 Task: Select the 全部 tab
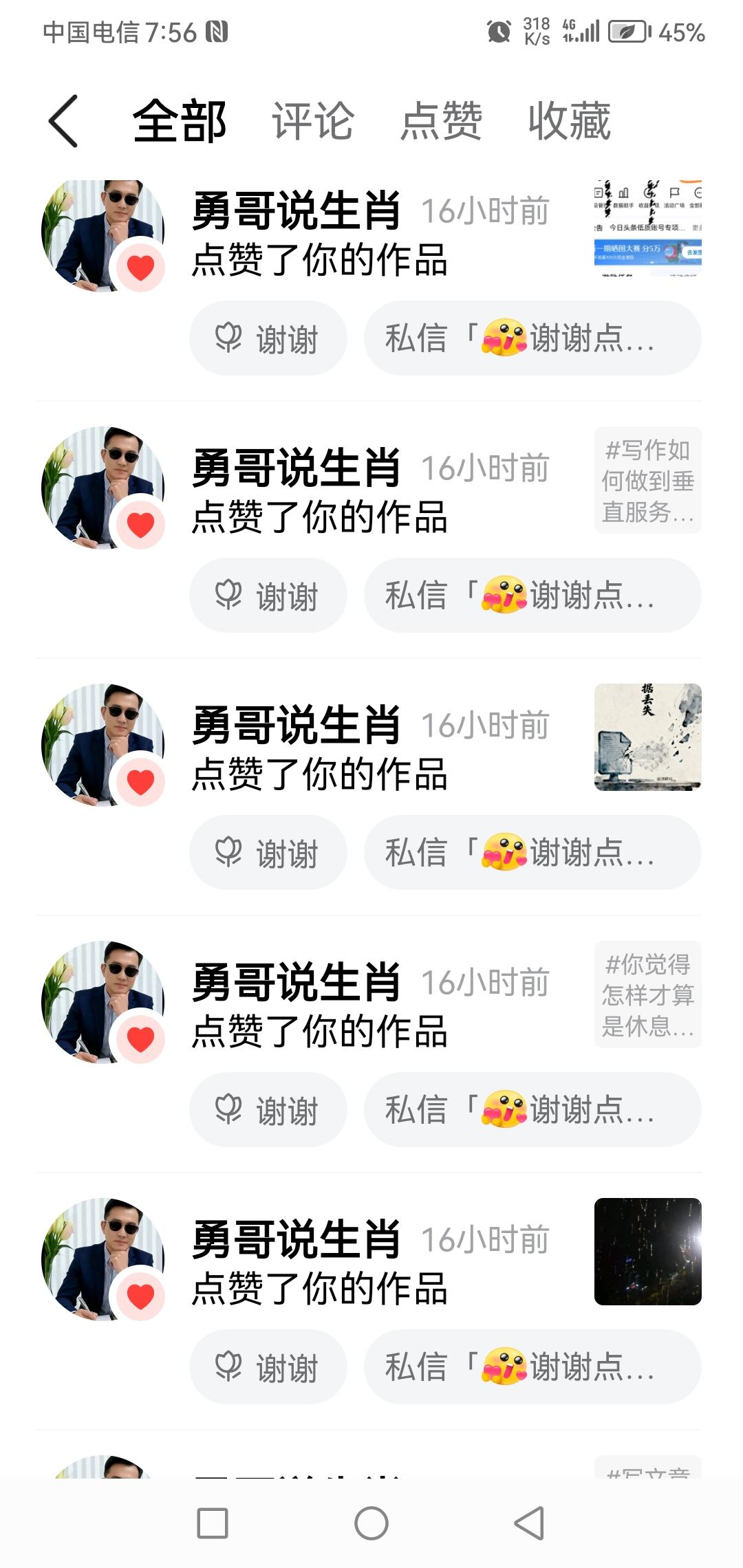180,120
